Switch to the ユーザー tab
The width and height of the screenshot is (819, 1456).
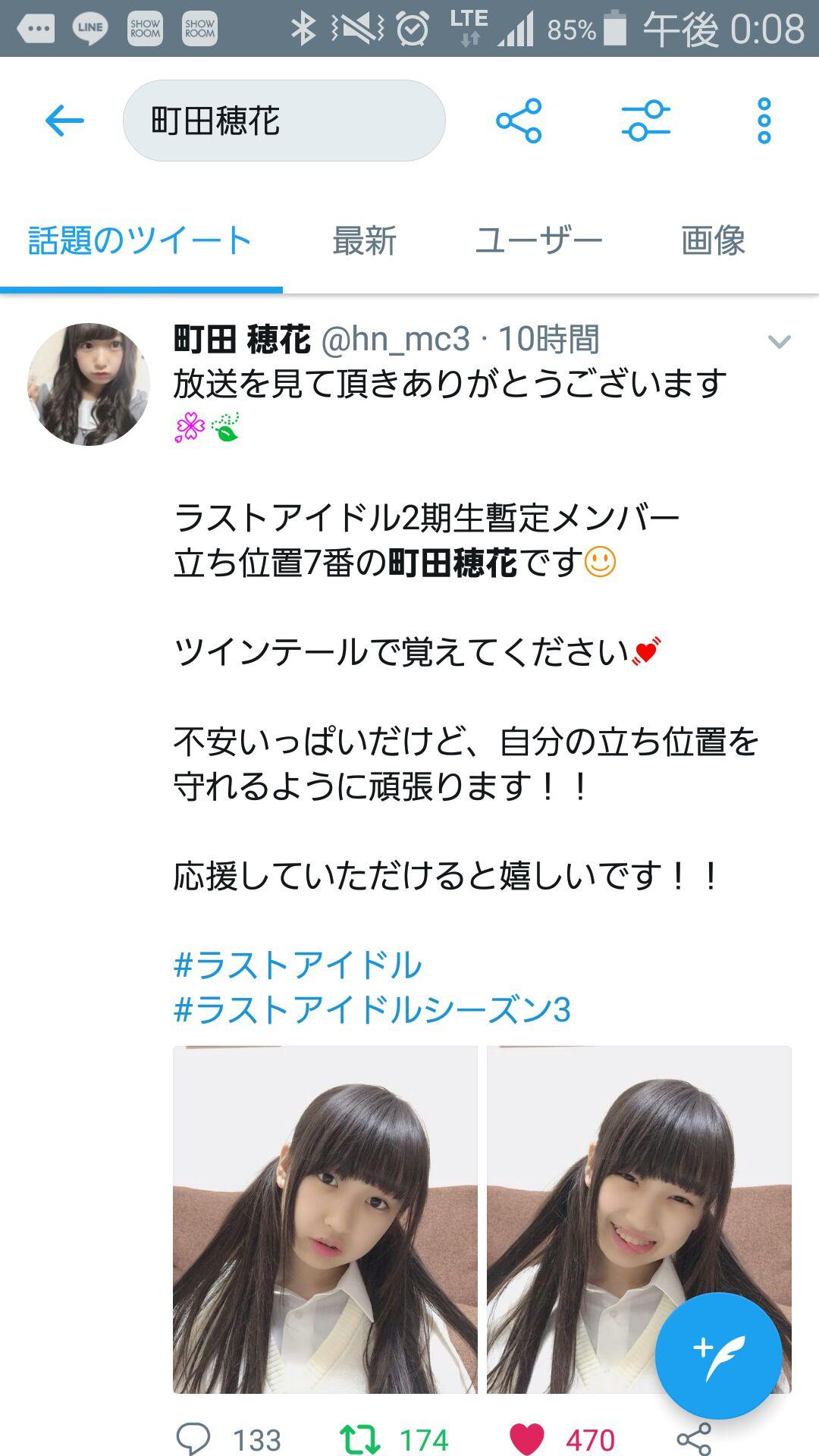point(538,241)
